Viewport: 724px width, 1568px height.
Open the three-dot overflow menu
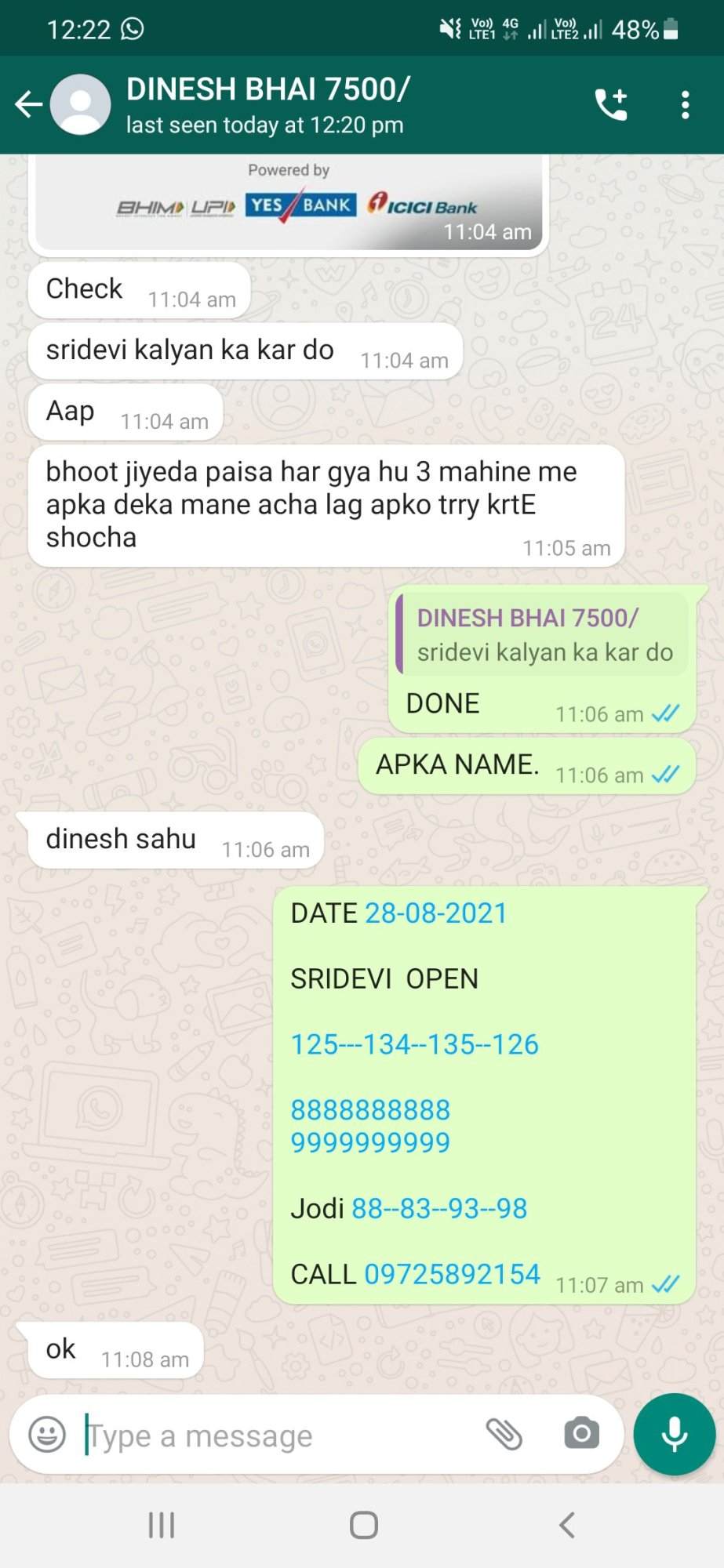(x=685, y=104)
